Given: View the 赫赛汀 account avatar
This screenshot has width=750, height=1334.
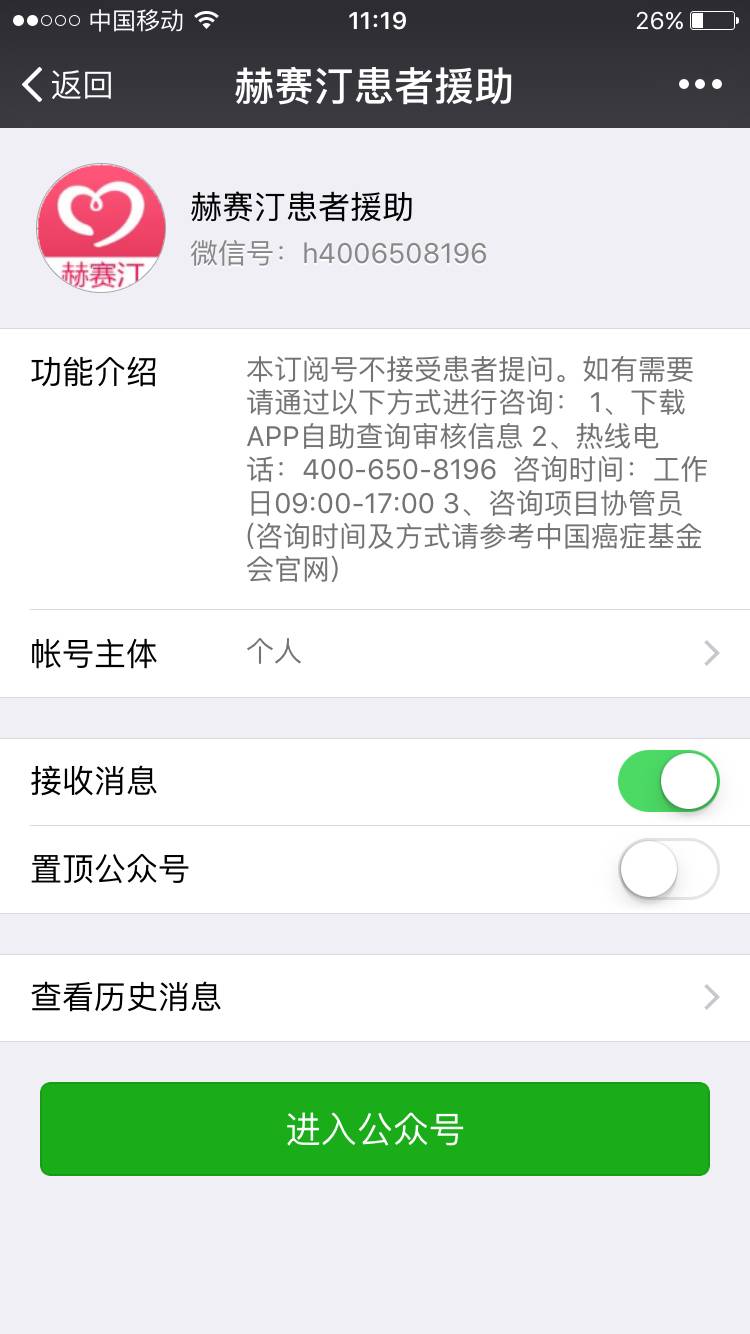Looking at the screenshot, I should (x=101, y=229).
